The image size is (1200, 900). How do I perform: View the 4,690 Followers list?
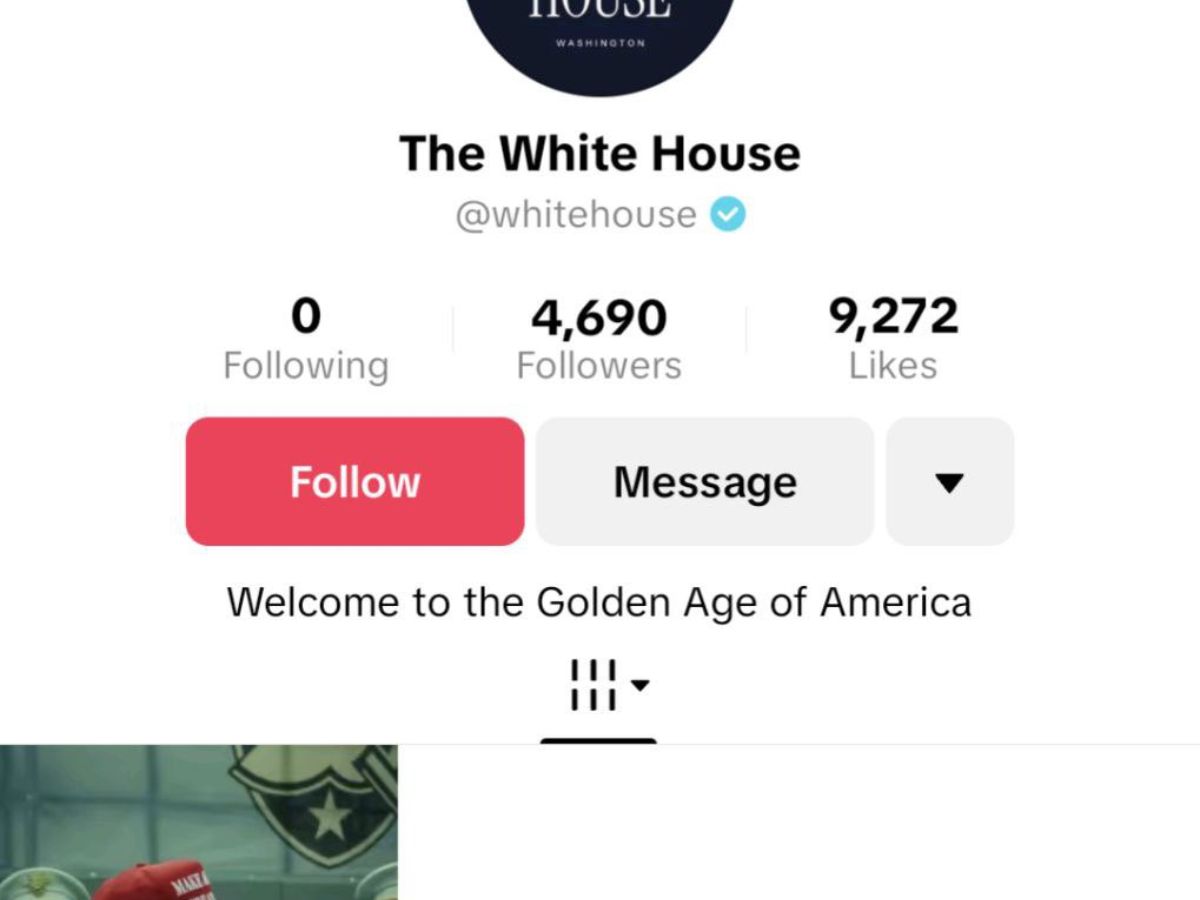(599, 340)
